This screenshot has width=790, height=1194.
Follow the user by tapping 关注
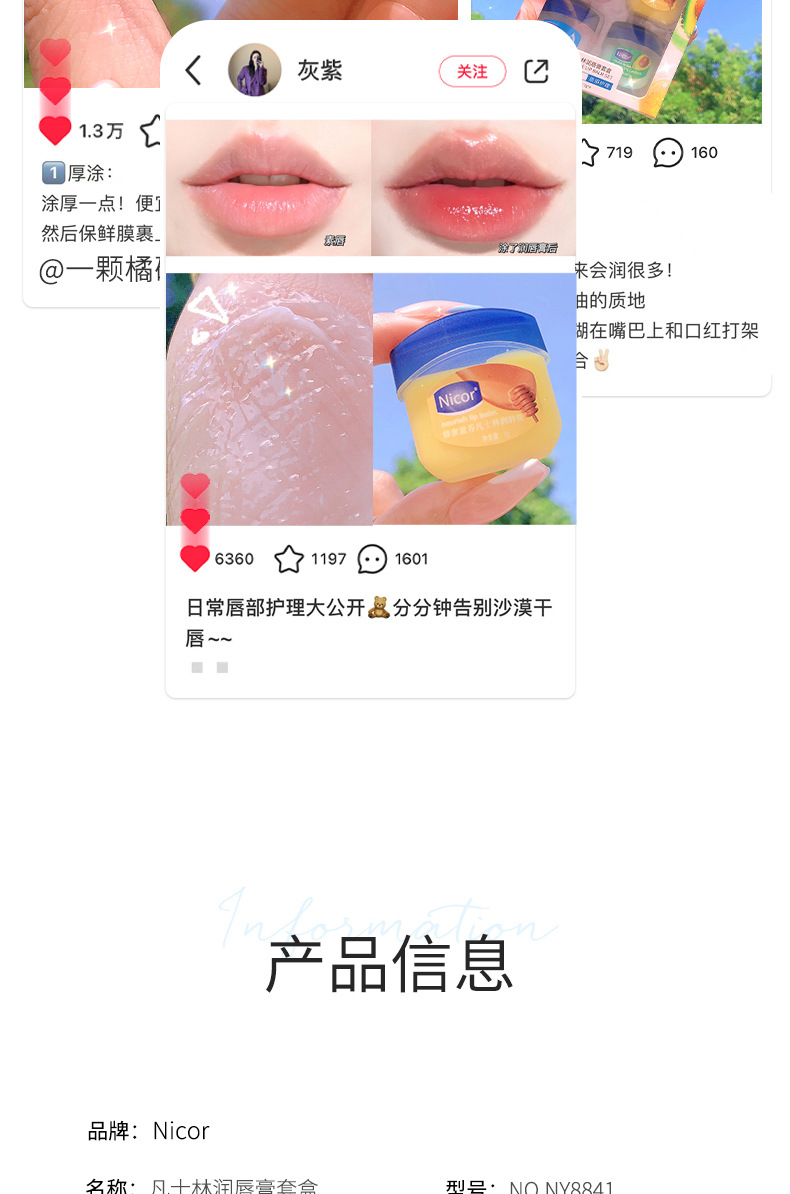pyautogui.click(x=472, y=71)
